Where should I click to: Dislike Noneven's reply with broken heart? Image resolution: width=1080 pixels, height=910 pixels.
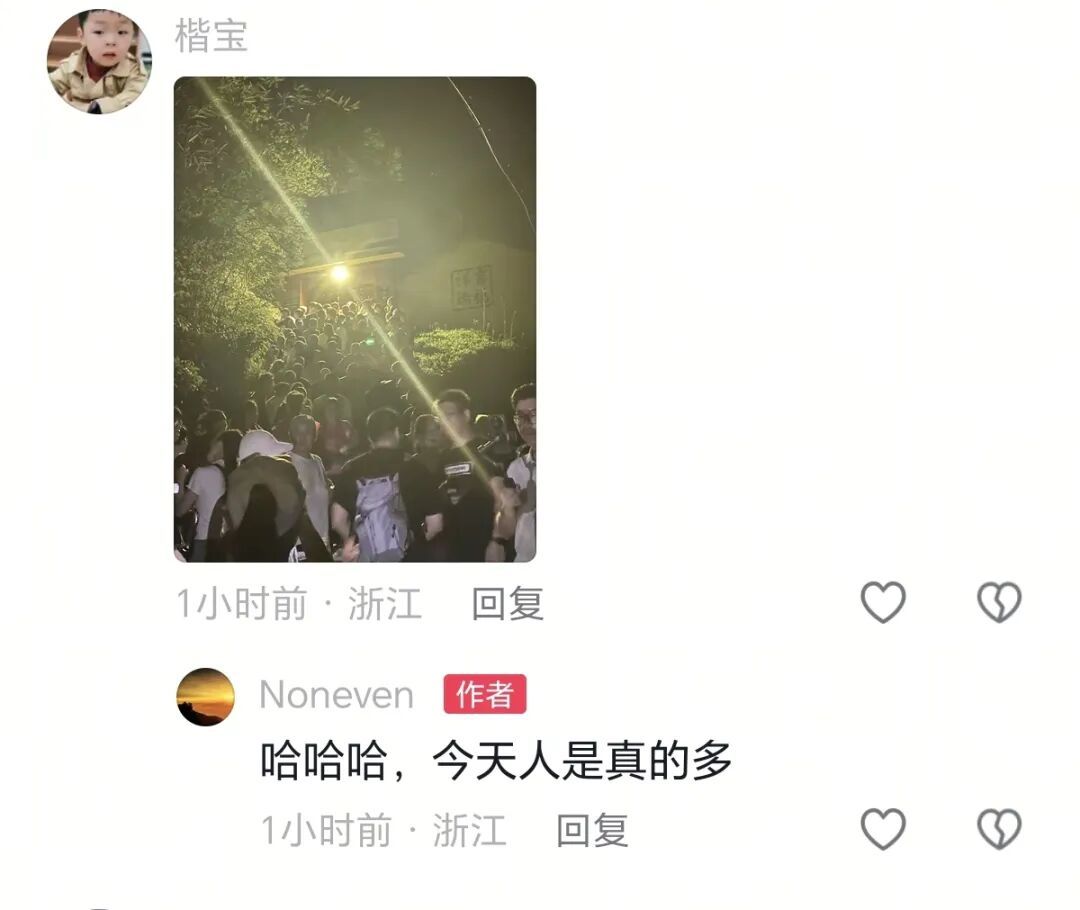click(999, 829)
